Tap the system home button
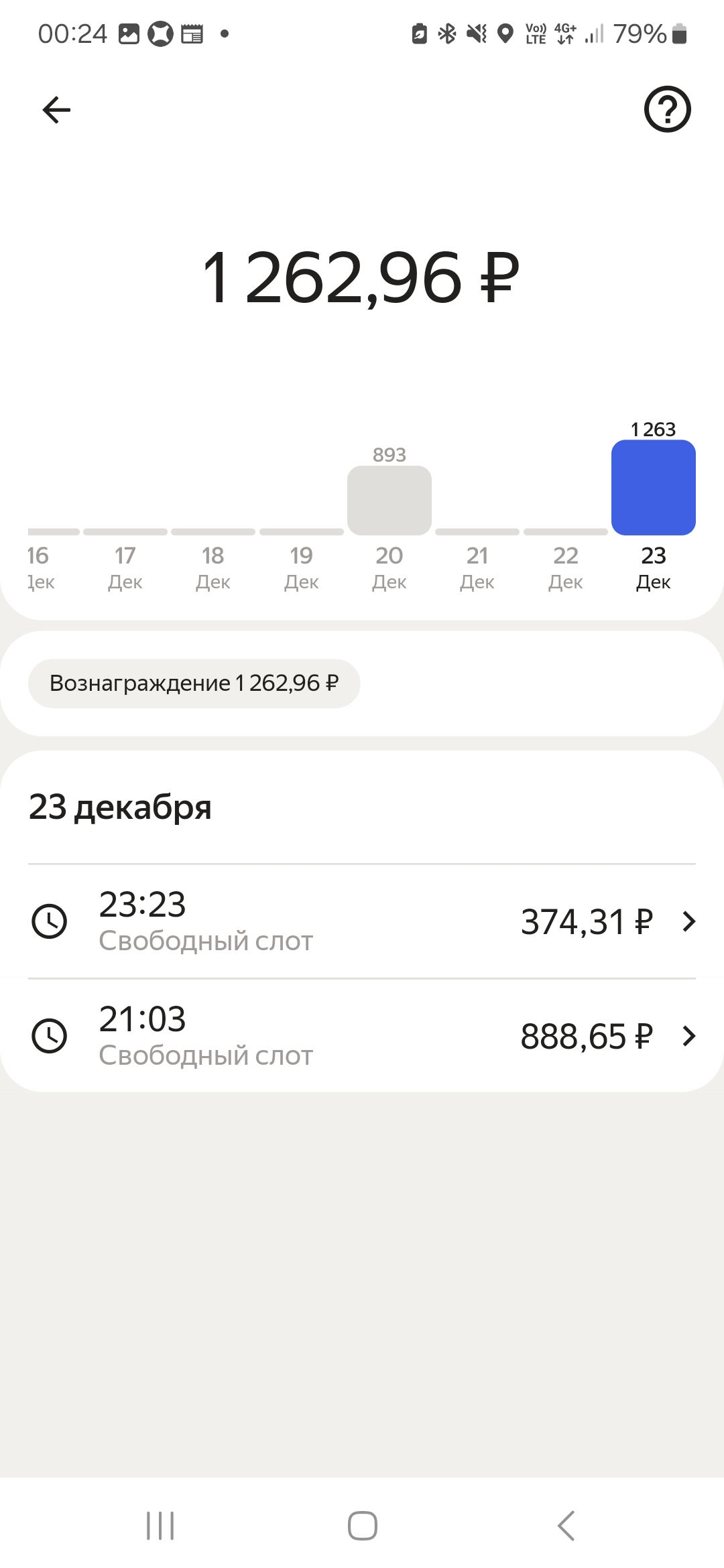This screenshot has width=724, height=1568. 362,1526
